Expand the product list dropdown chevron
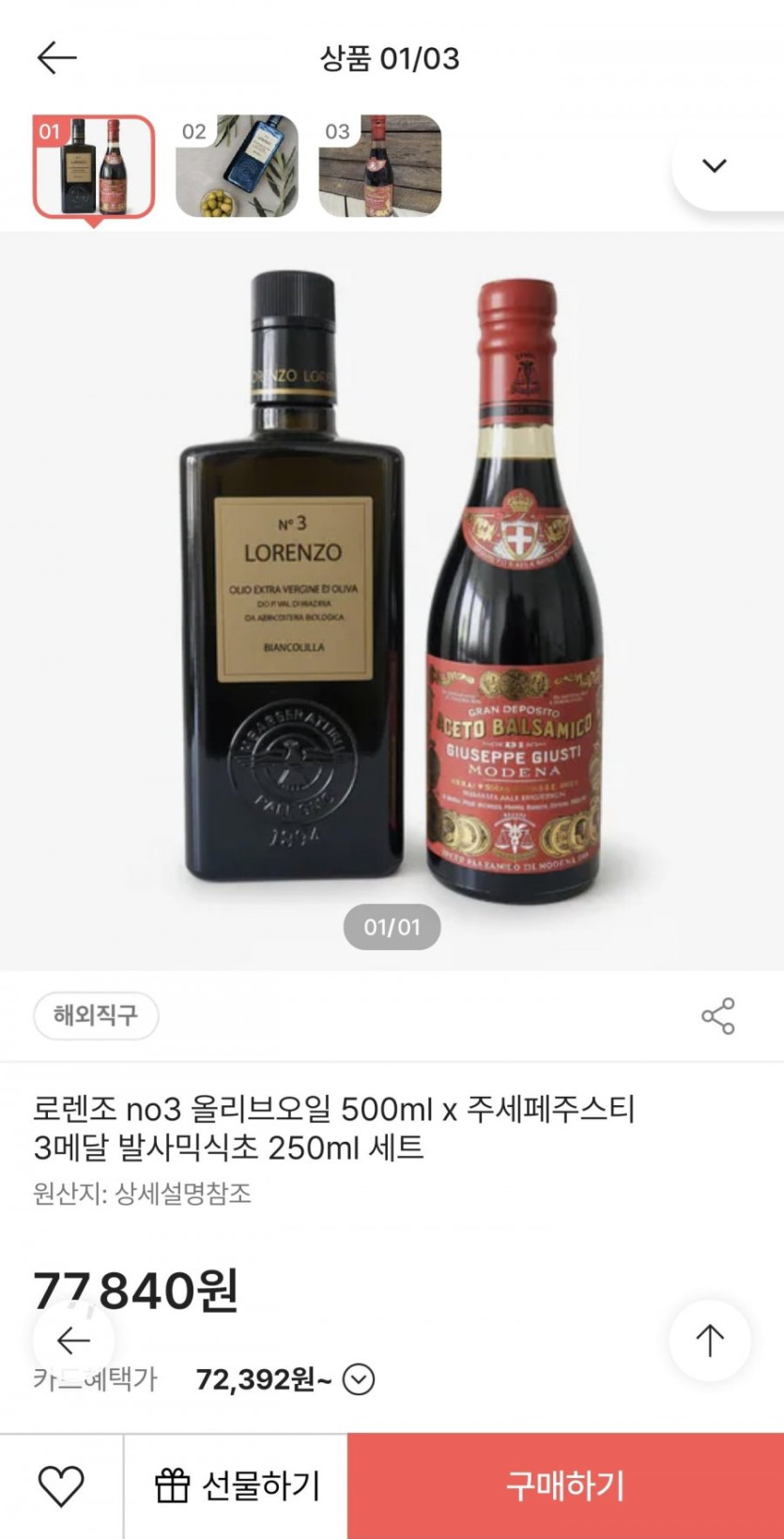Viewport: 784px width, 1539px height. click(x=715, y=166)
